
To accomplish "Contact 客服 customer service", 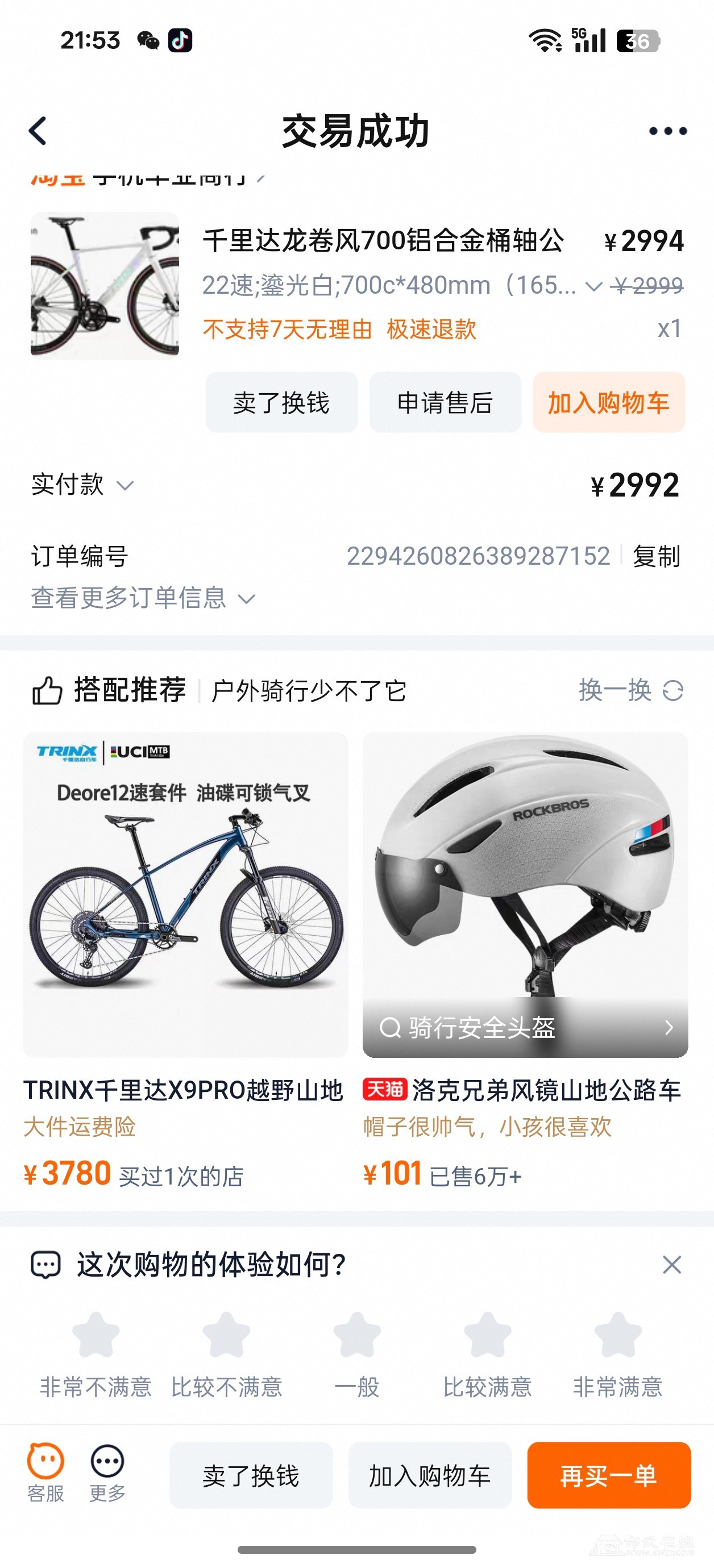I will pyautogui.click(x=45, y=1473).
